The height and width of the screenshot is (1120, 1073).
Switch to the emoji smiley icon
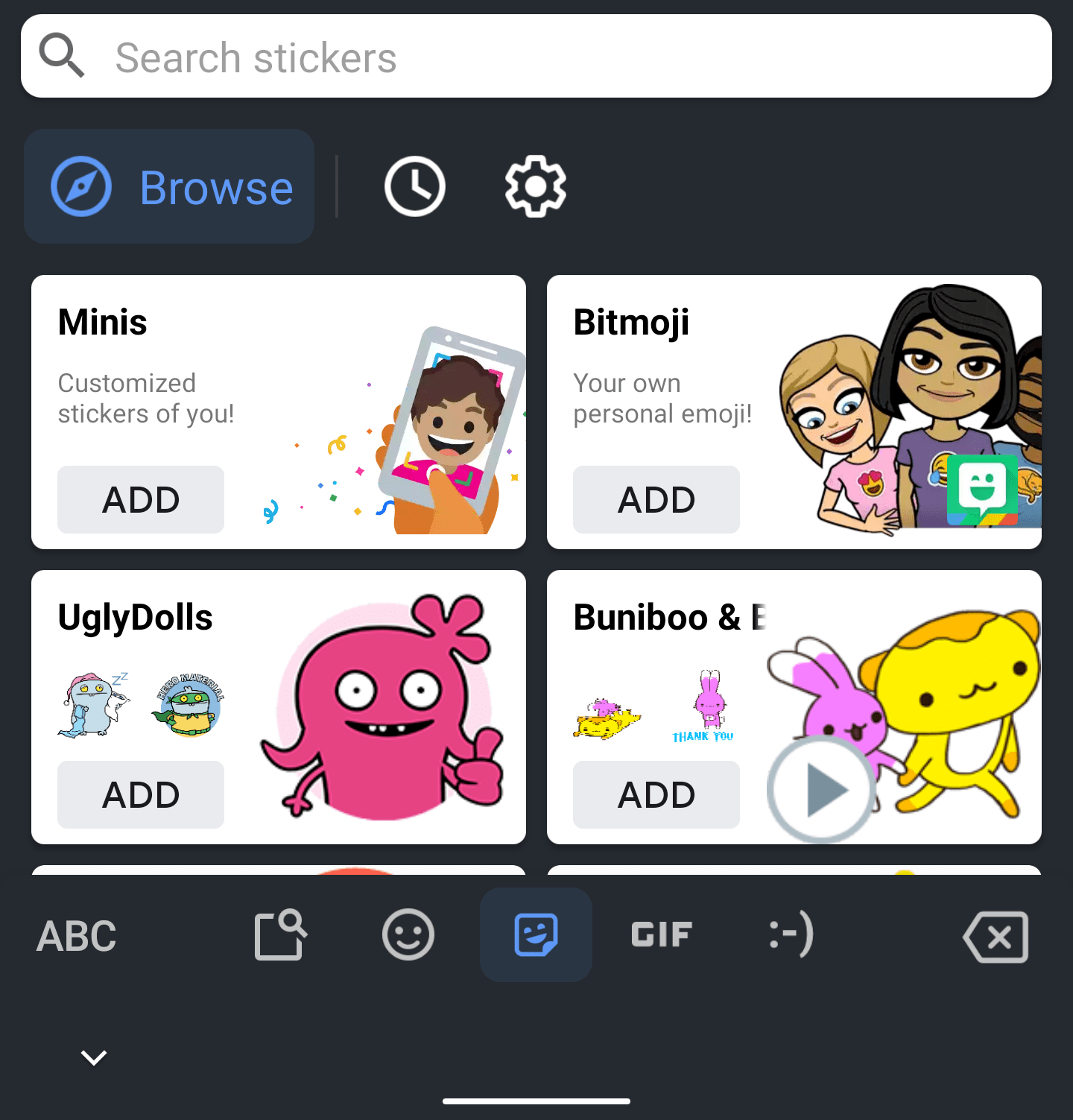pyautogui.click(x=407, y=936)
